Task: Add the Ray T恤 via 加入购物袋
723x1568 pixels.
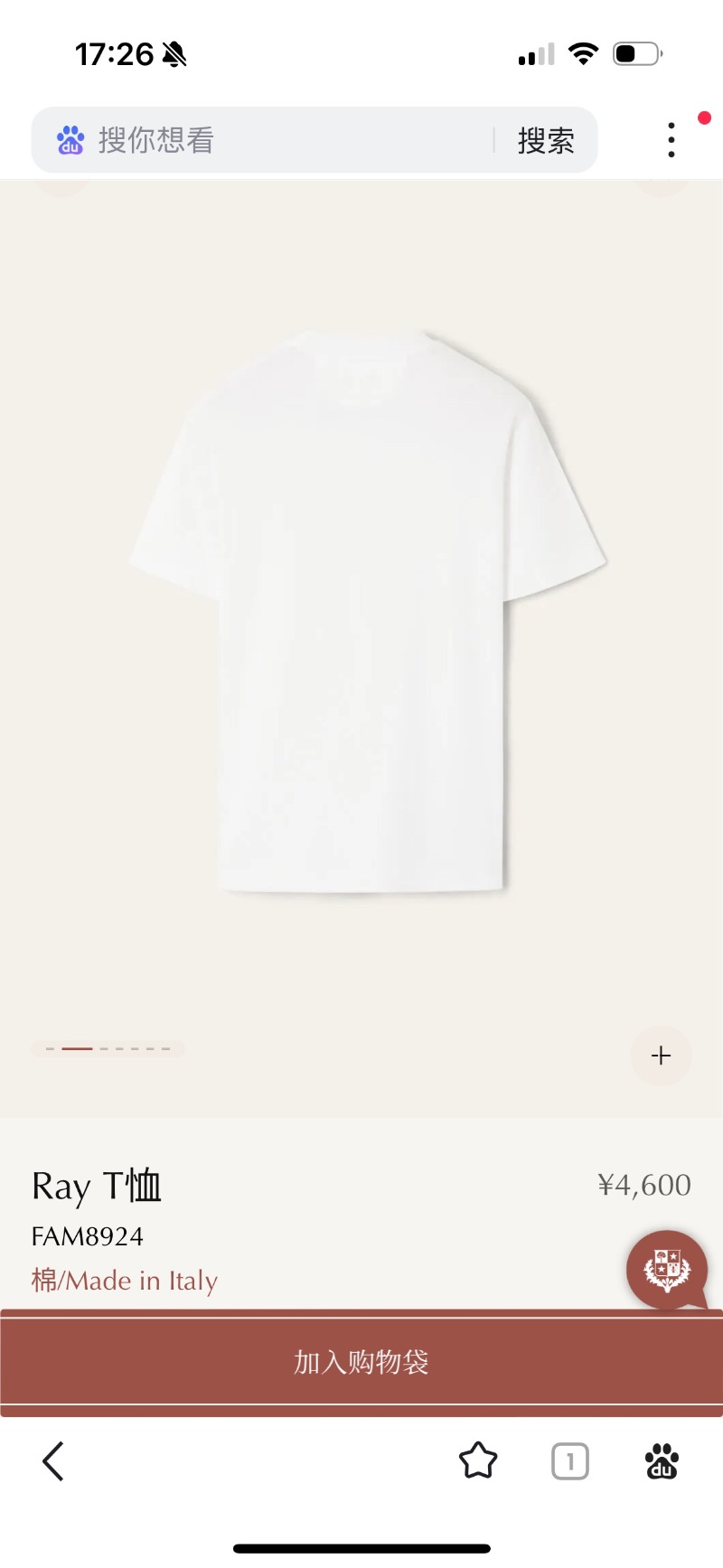Action: pyautogui.click(x=361, y=1361)
